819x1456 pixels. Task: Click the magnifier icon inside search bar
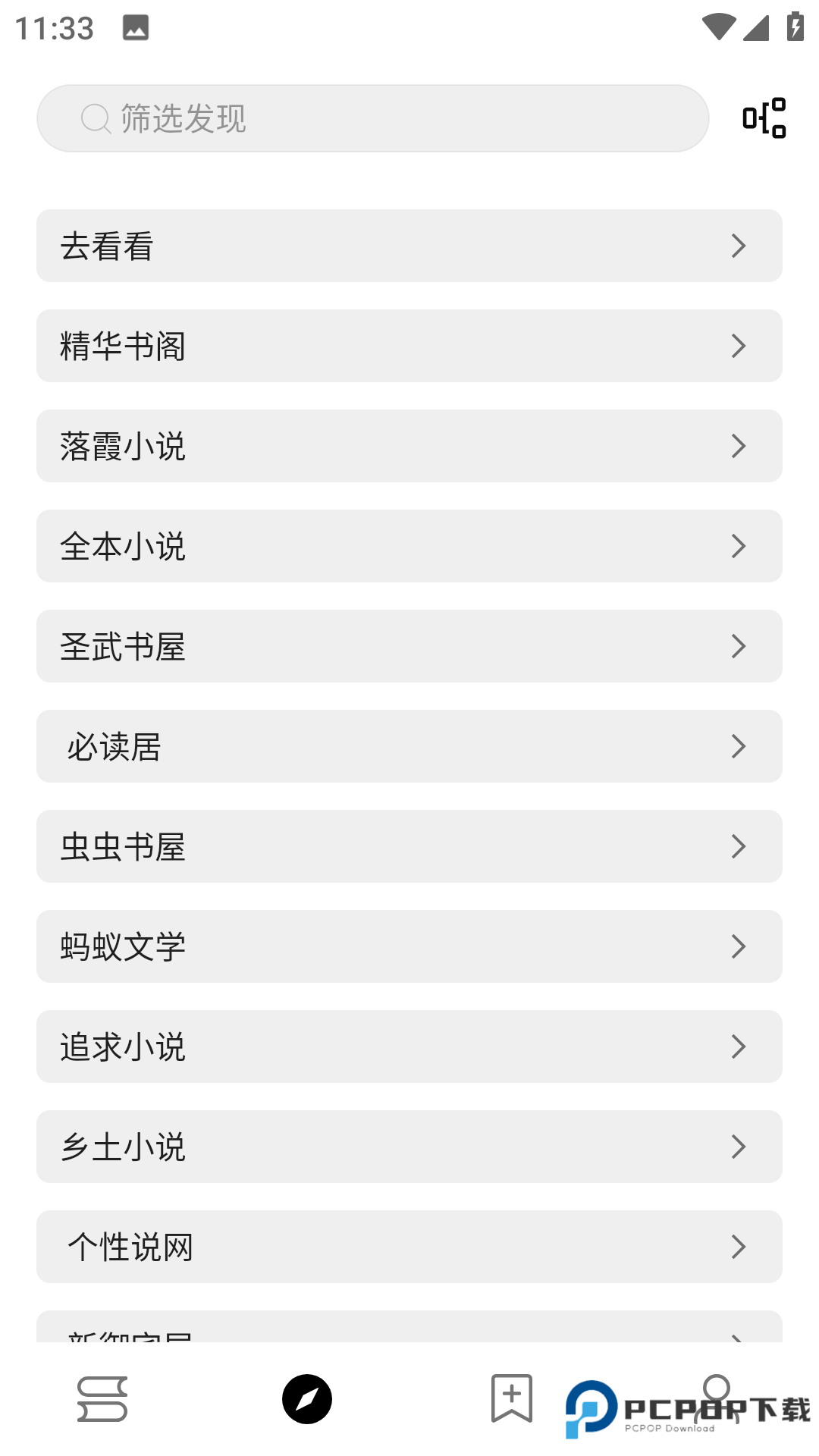pos(94,118)
